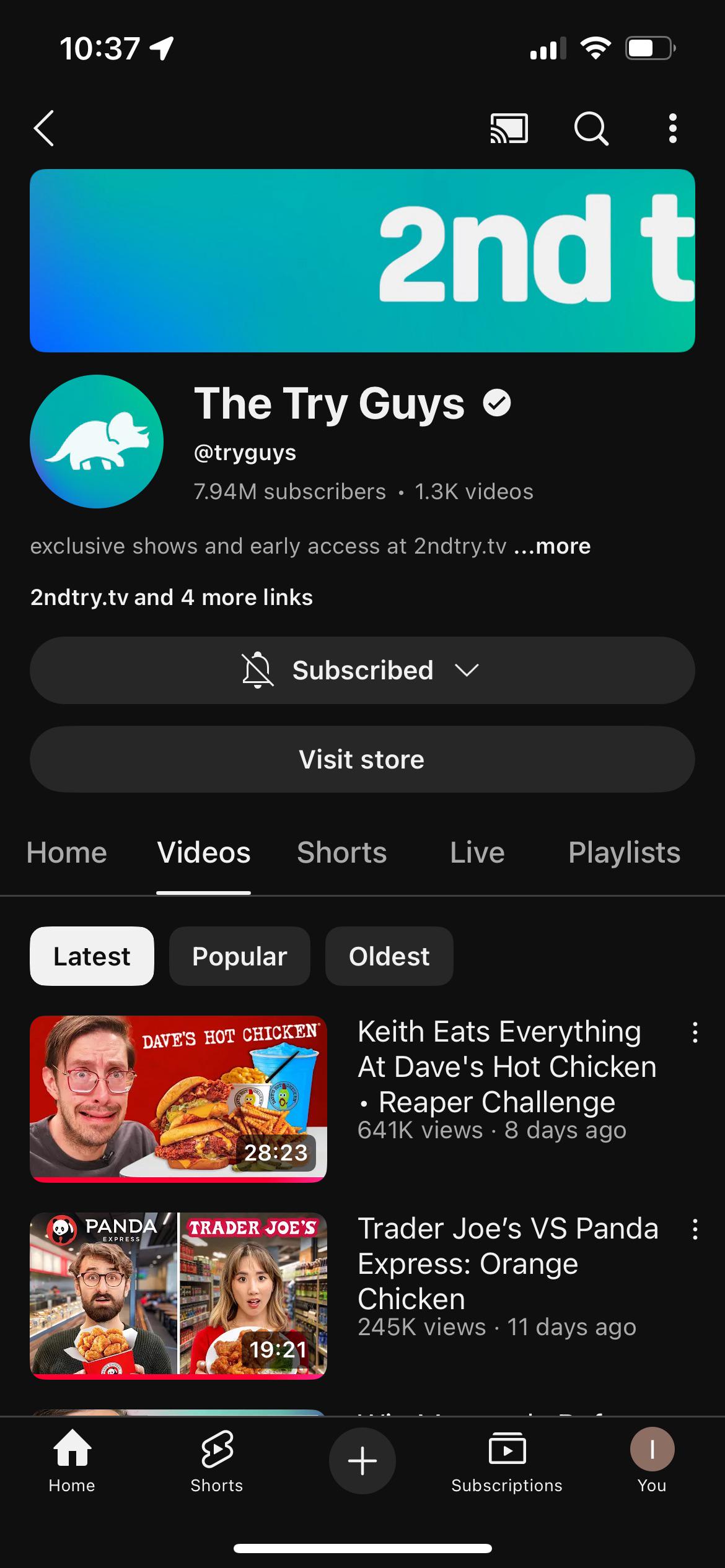Viewport: 725px width, 1568px height.
Task: Open the channel overflow menu
Action: point(673,128)
